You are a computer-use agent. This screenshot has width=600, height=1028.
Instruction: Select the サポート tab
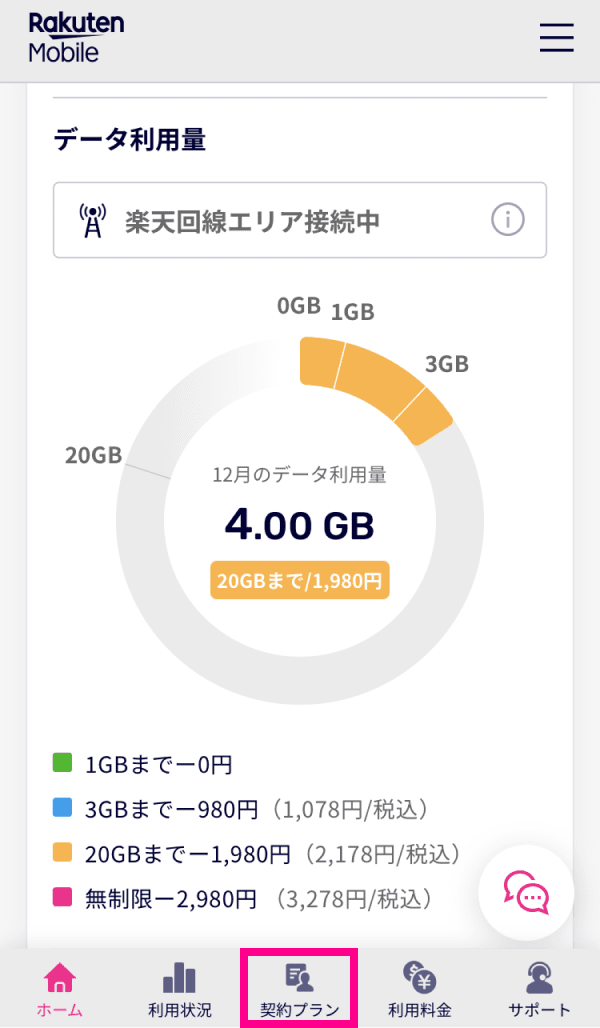(x=540, y=989)
